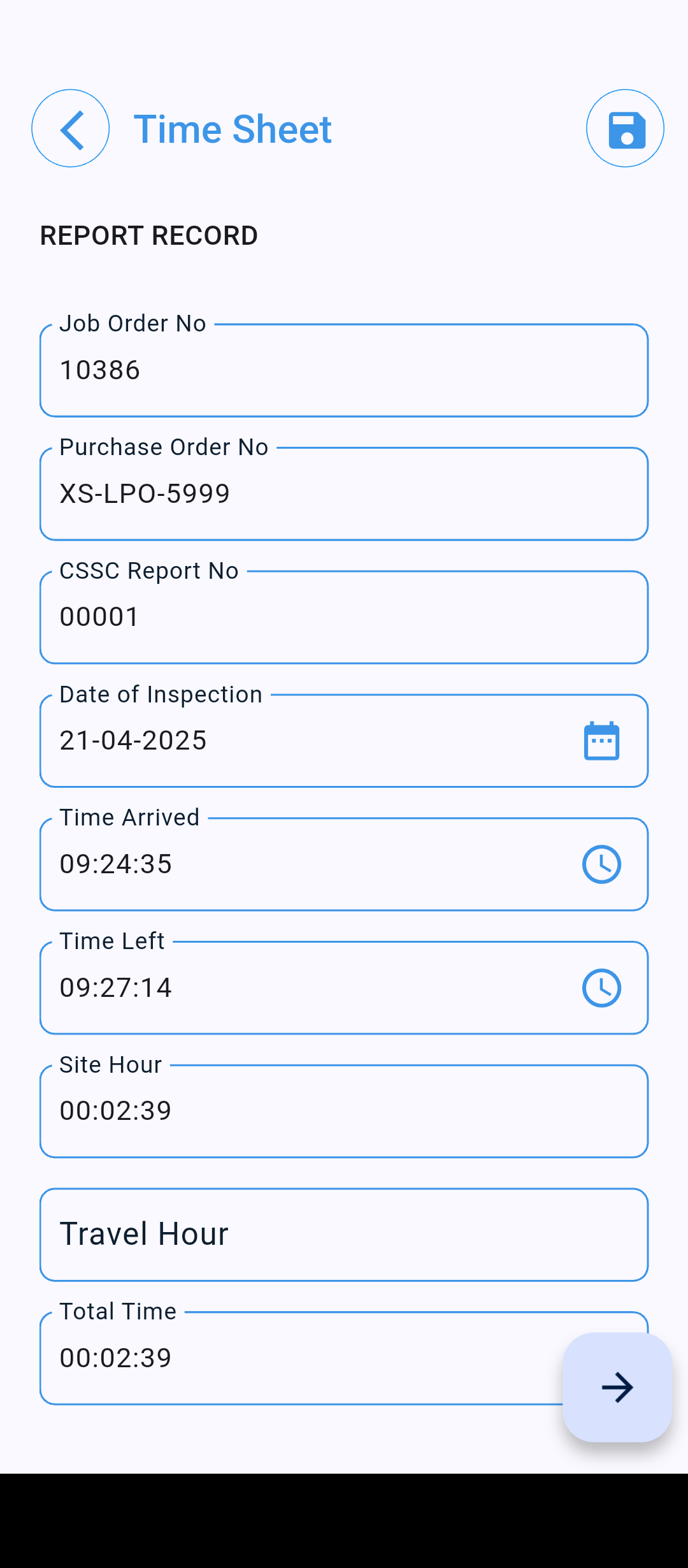688x1568 pixels.
Task: Save the time sheet record
Action: click(x=625, y=129)
